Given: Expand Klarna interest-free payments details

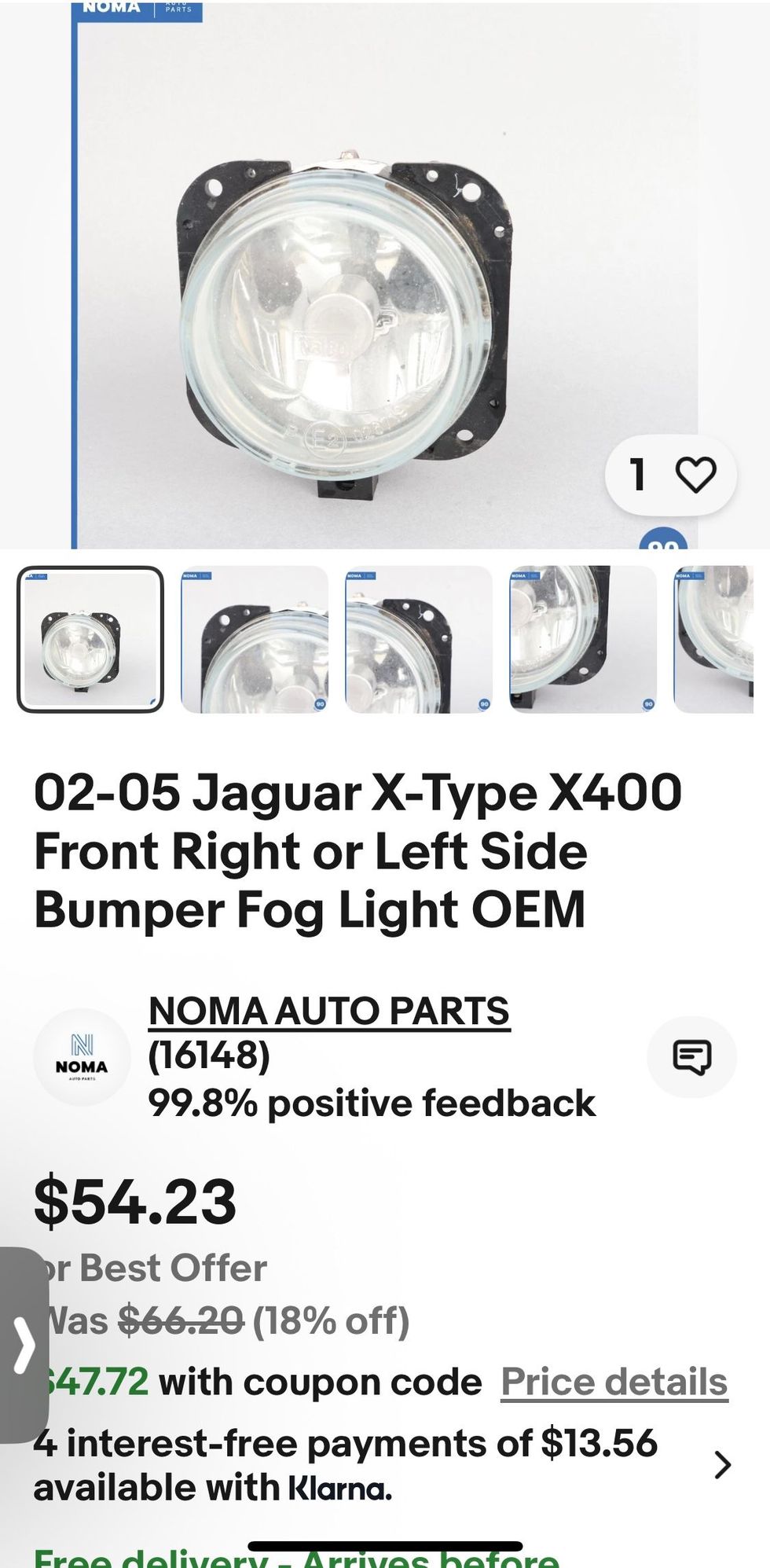Looking at the screenshot, I should [x=722, y=1465].
